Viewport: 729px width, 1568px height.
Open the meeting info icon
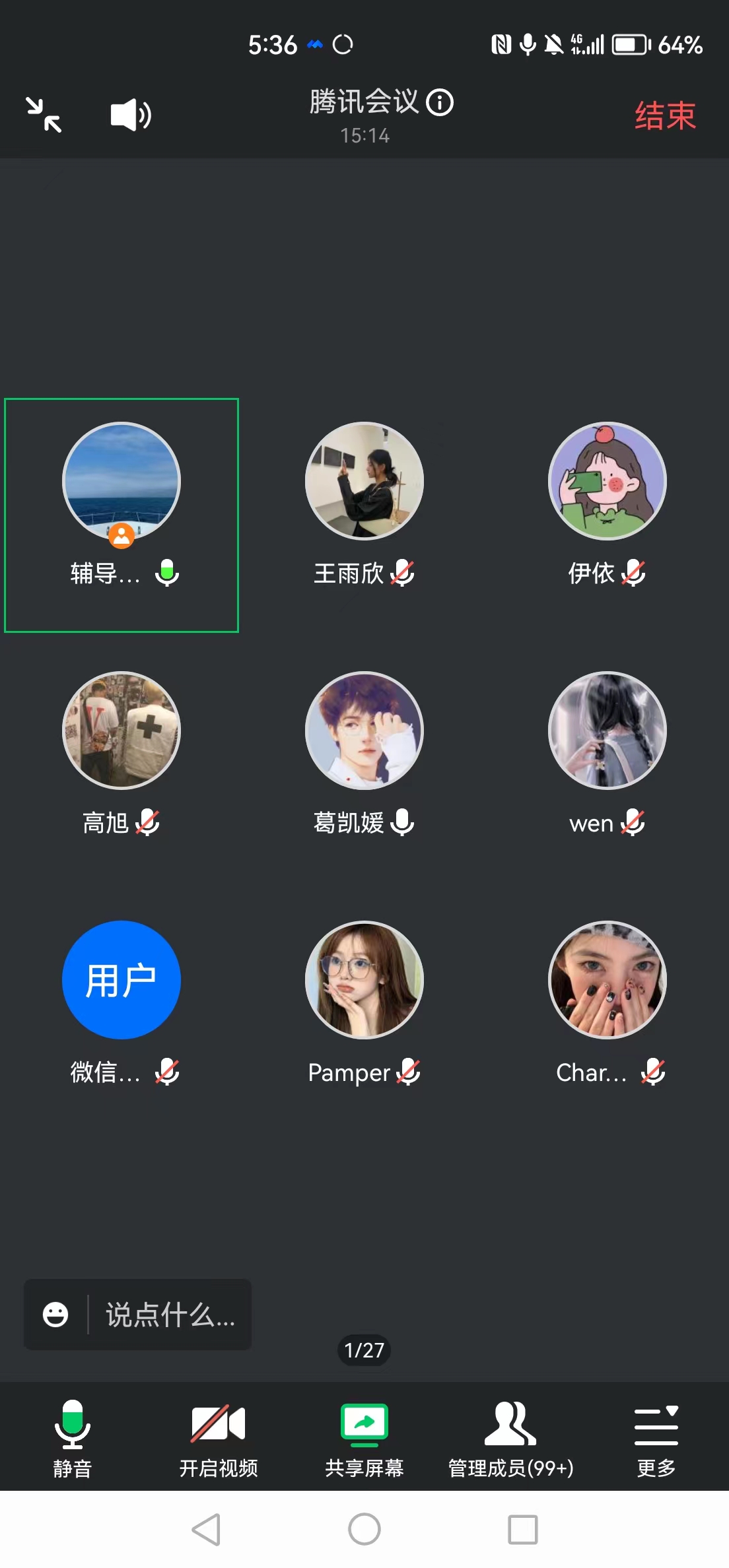tap(440, 103)
